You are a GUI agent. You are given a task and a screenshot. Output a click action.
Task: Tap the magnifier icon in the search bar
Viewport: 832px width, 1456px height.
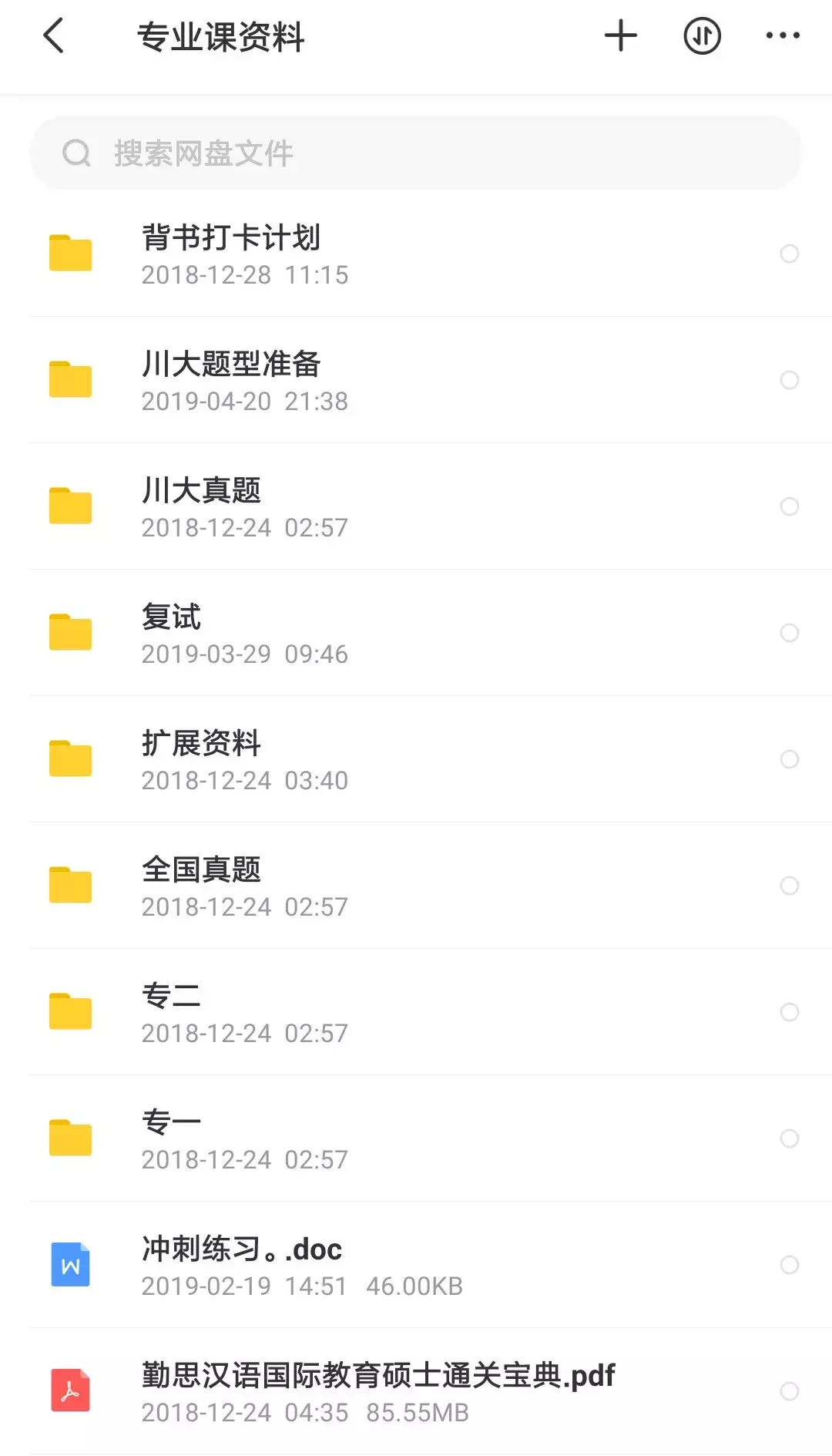75,152
